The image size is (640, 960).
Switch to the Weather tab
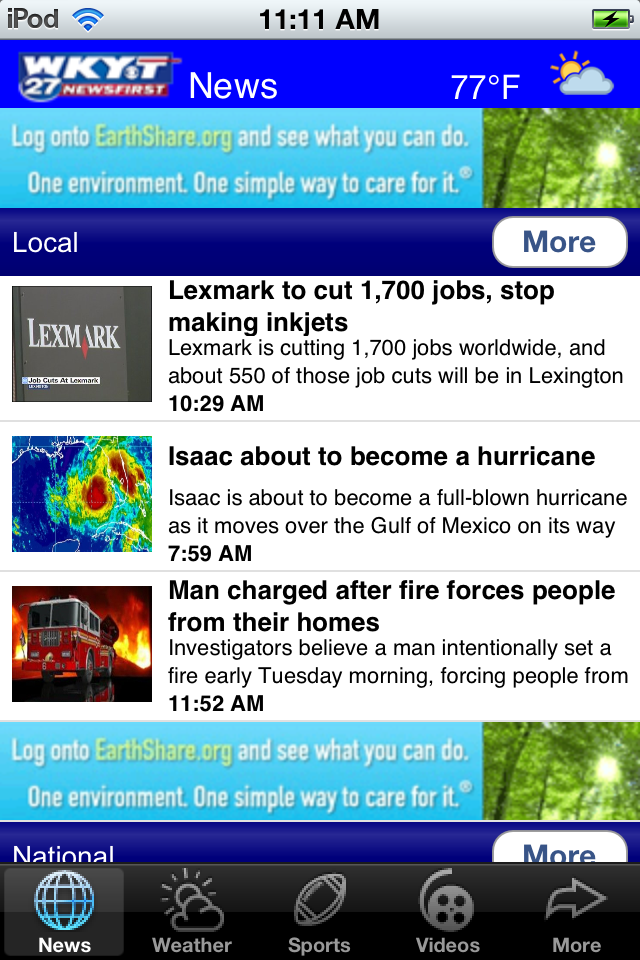click(x=192, y=912)
